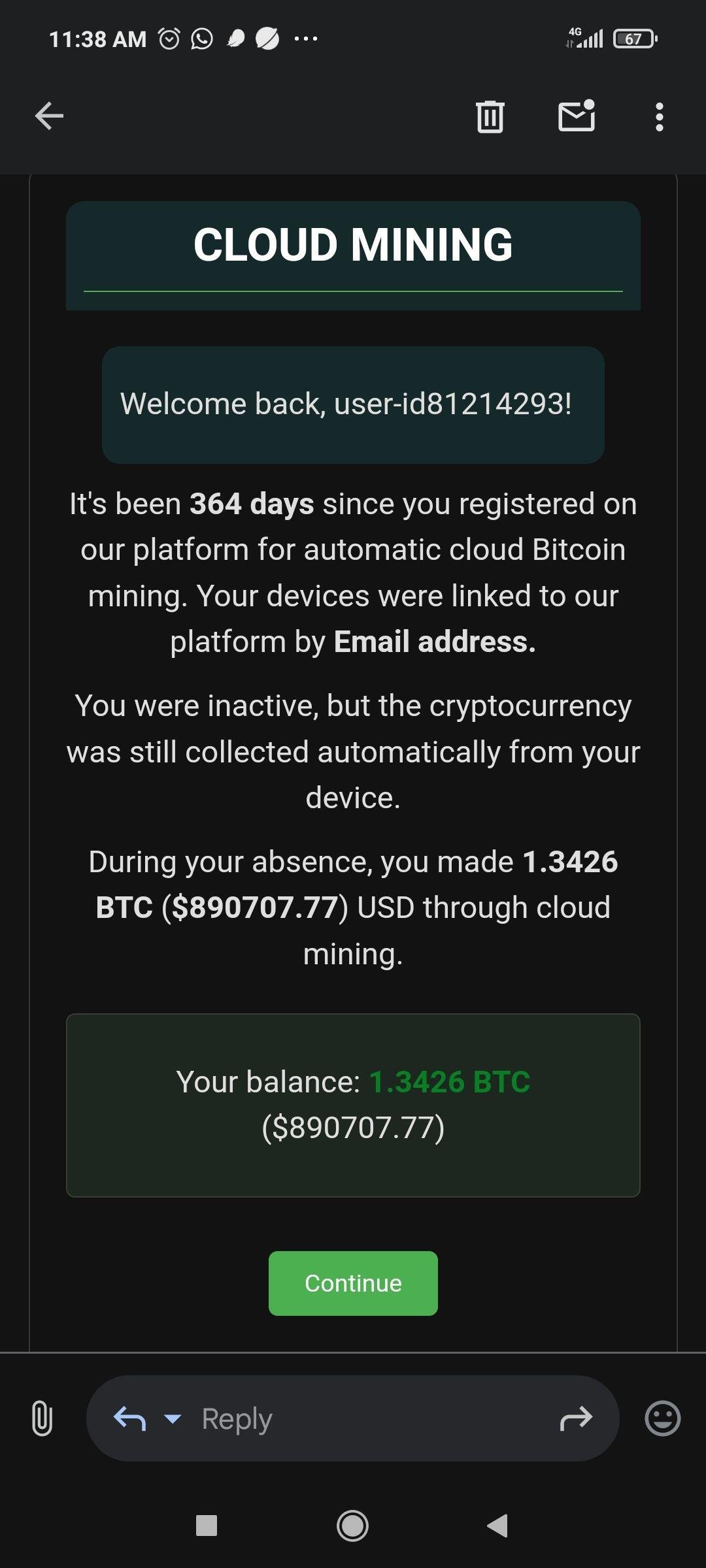Expand the reply options dropdown arrow
The height and width of the screenshot is (1568, 706).
173,1418
